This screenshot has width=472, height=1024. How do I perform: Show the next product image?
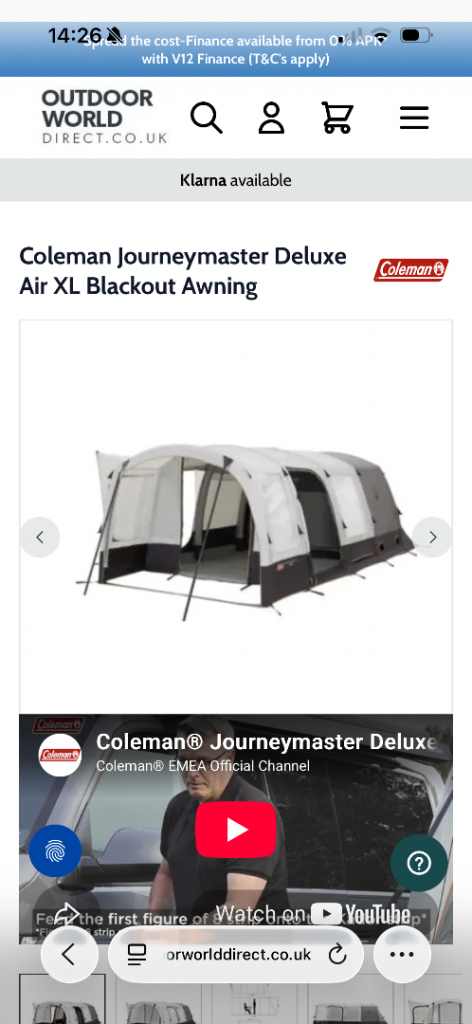click(432, 537)
